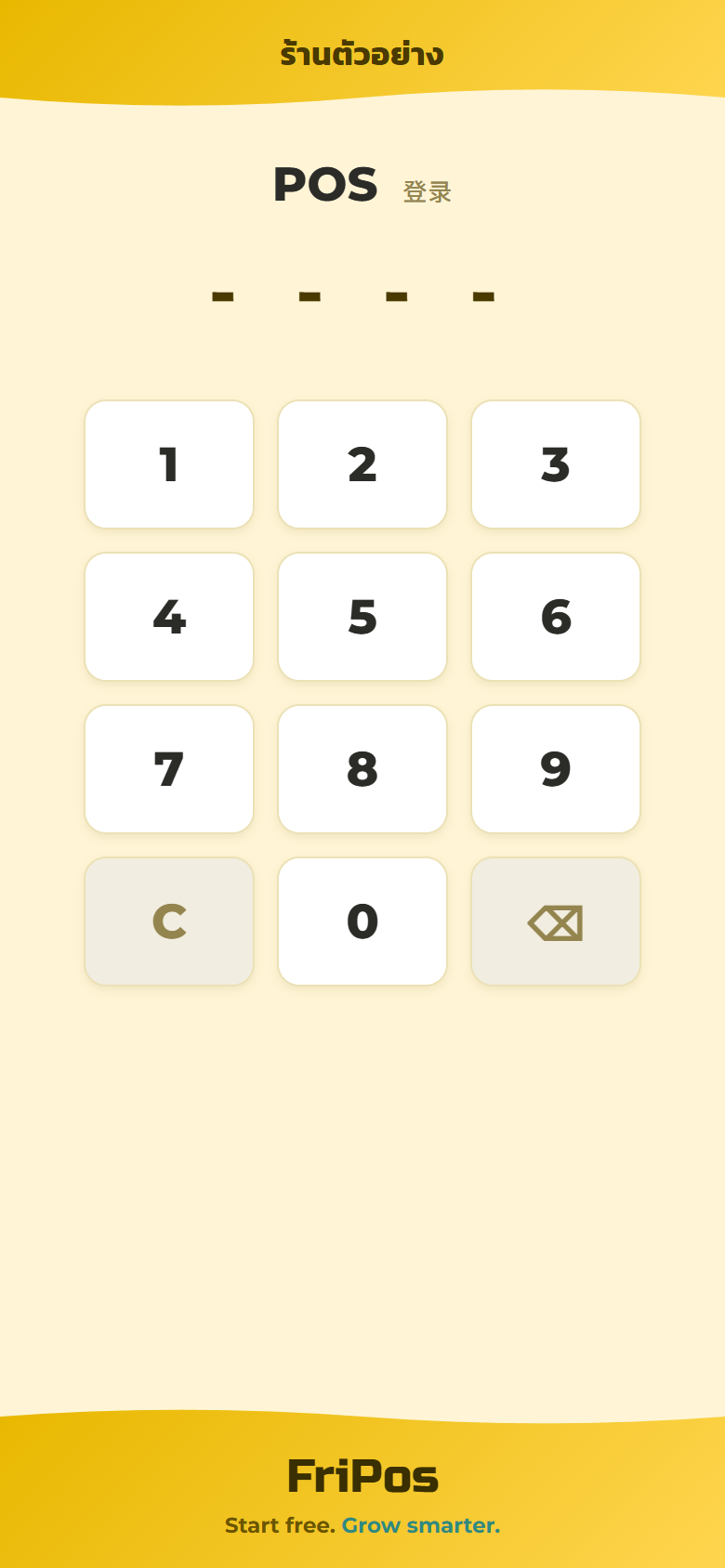Enter digit 1 on the PIN pad
This screenshot has height=1568, width=725.
(169, 464)
